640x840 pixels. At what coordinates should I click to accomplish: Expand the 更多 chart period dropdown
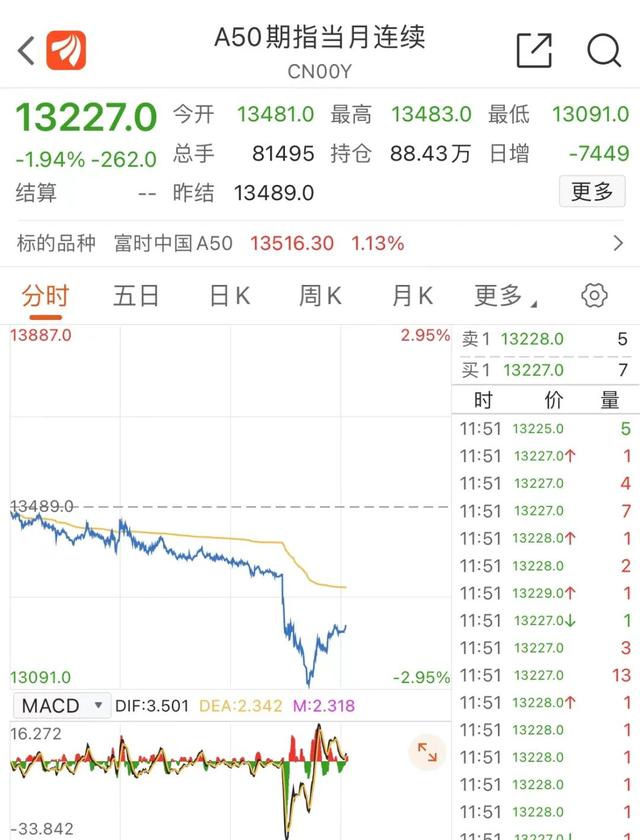pyautogui.click(x=504, y=296)
